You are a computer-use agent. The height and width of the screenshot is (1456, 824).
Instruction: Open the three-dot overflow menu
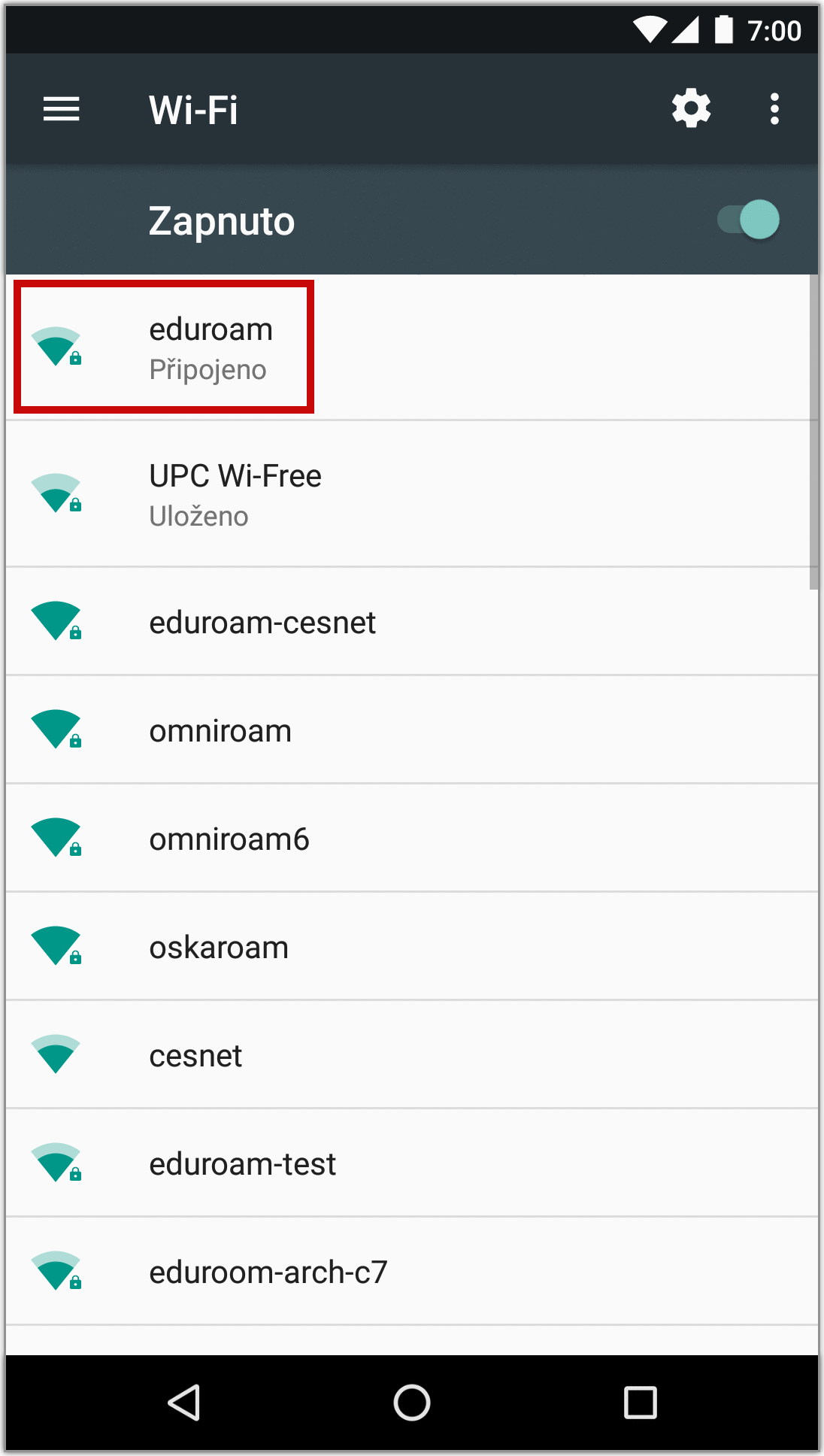pos(774,109)
